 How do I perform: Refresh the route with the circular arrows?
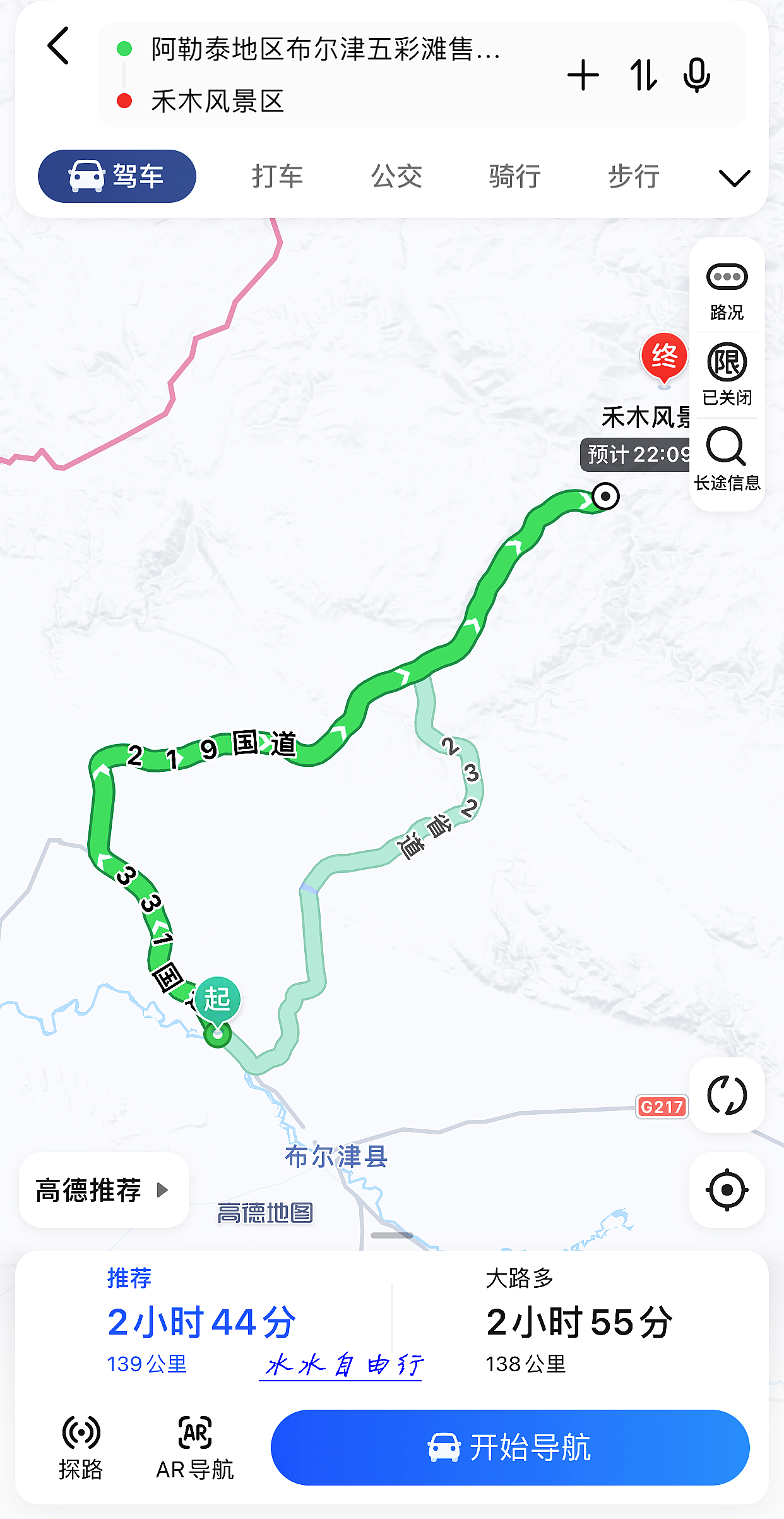click(727, 1095)
